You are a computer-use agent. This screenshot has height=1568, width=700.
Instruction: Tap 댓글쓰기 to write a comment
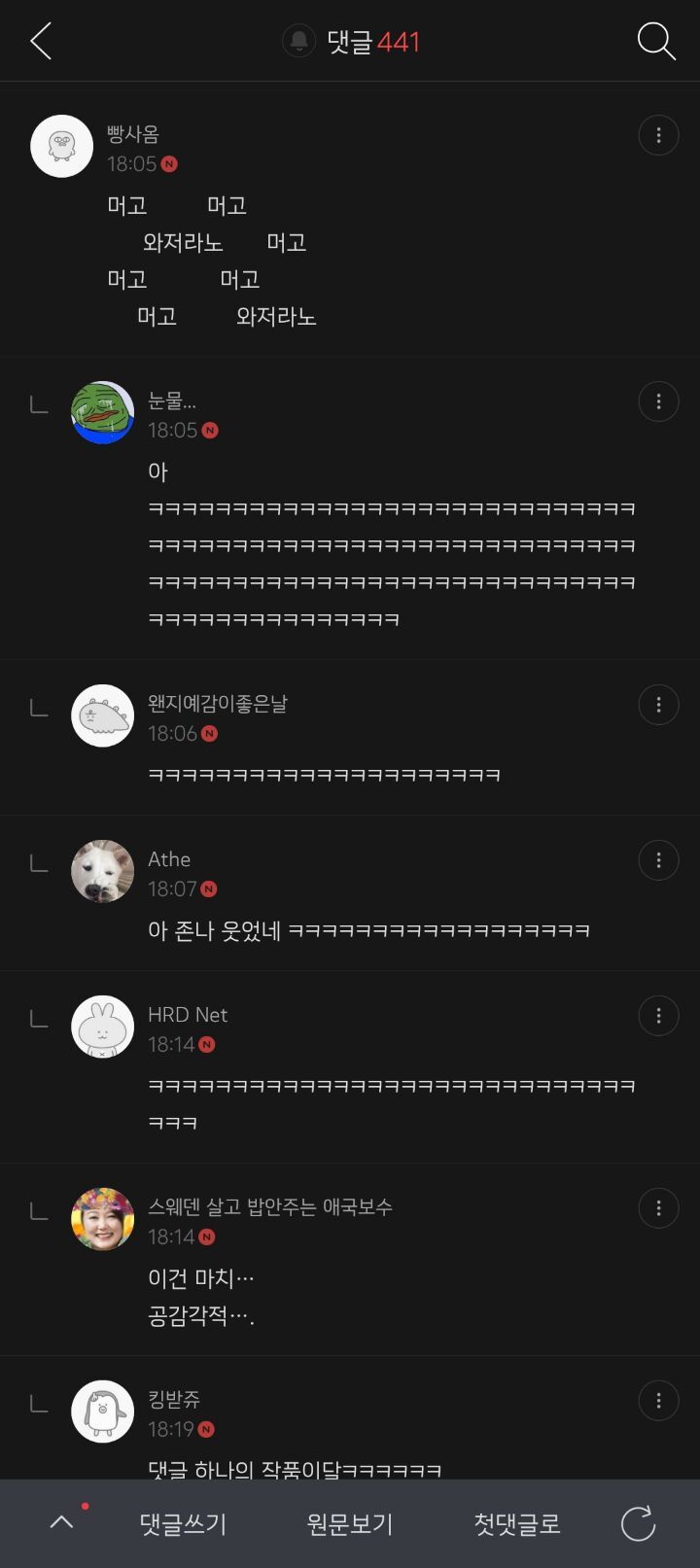pyautogui.click(x=183, y=1523)
